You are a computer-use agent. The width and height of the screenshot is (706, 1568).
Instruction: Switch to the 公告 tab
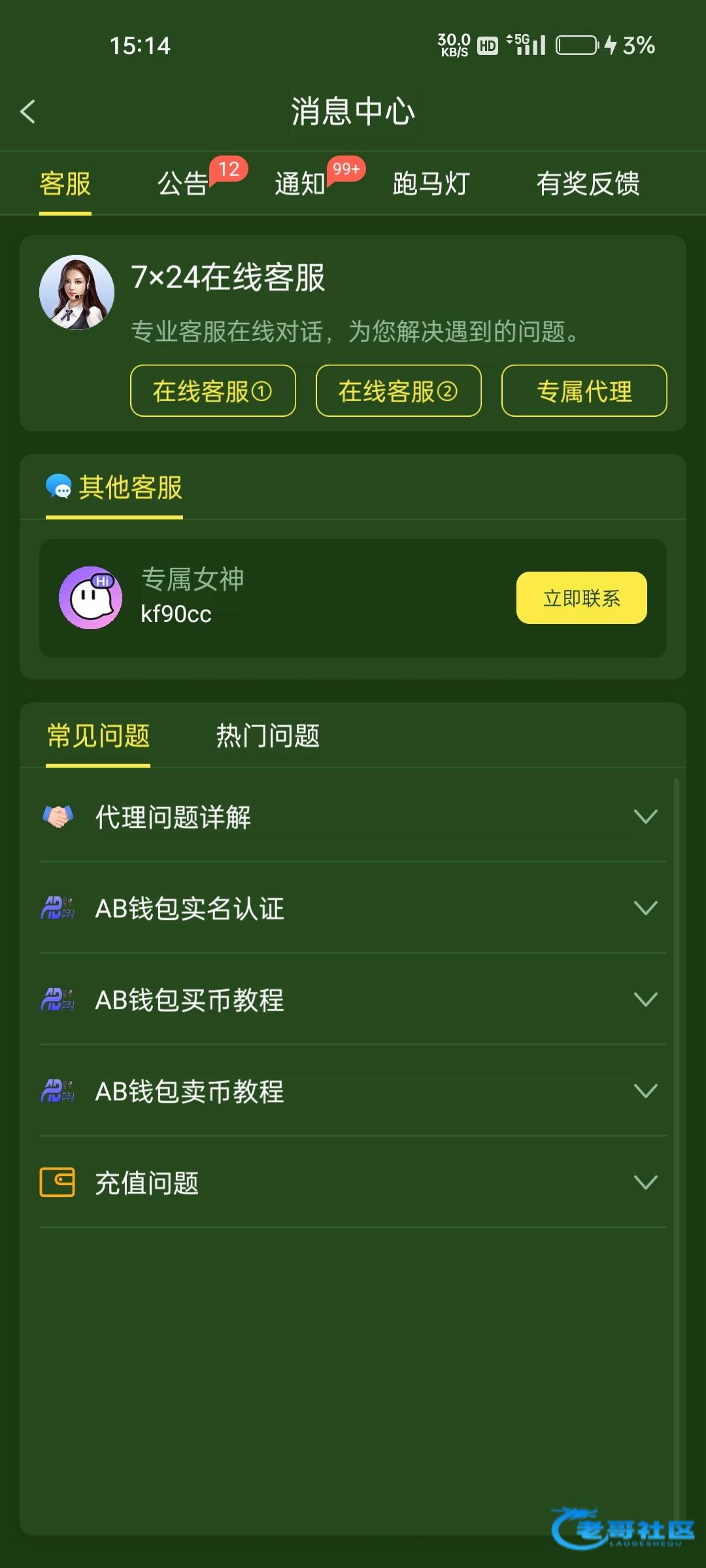point(183,184)
